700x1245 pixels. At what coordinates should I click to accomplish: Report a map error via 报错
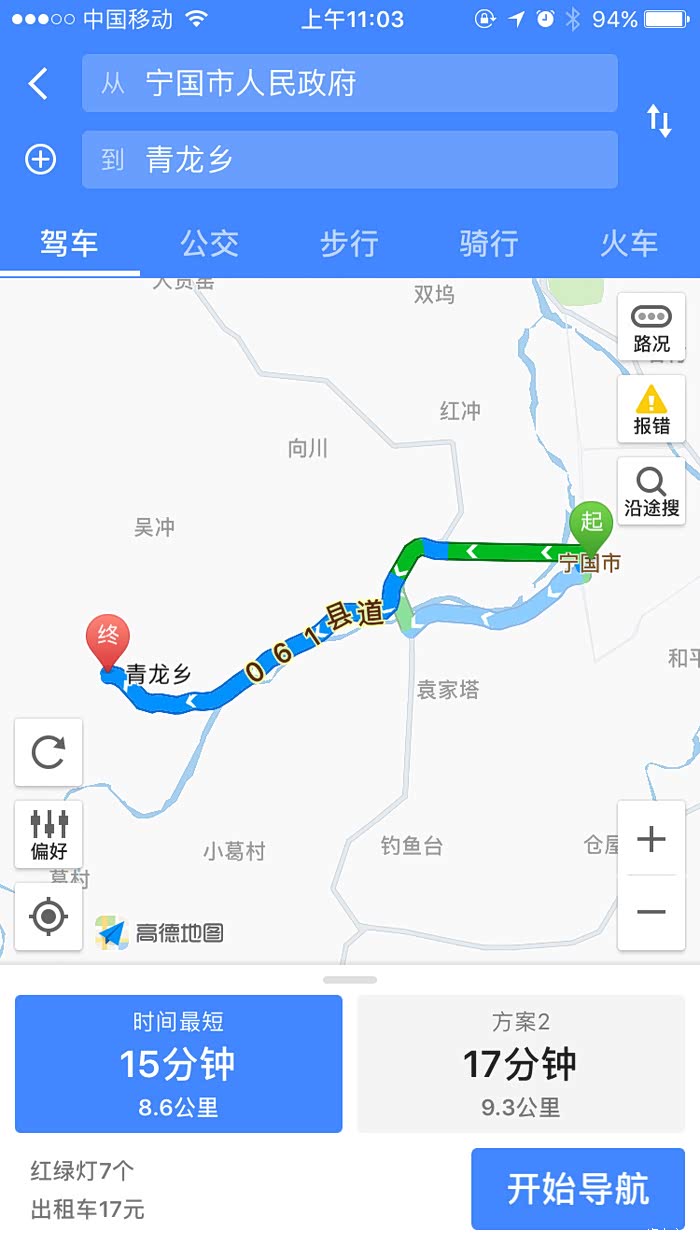click(651, 409)
